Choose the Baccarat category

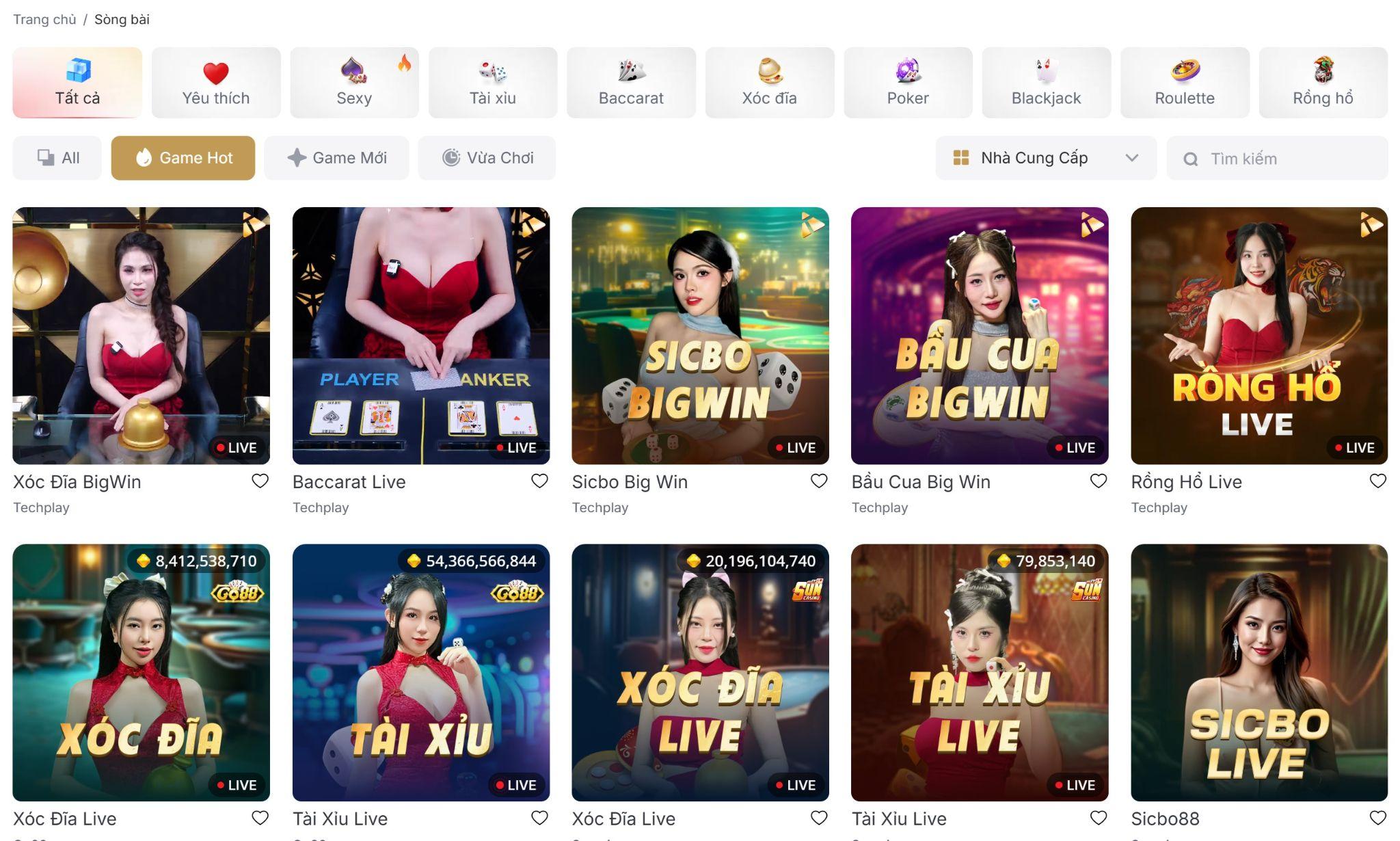(x=631, y=83)
